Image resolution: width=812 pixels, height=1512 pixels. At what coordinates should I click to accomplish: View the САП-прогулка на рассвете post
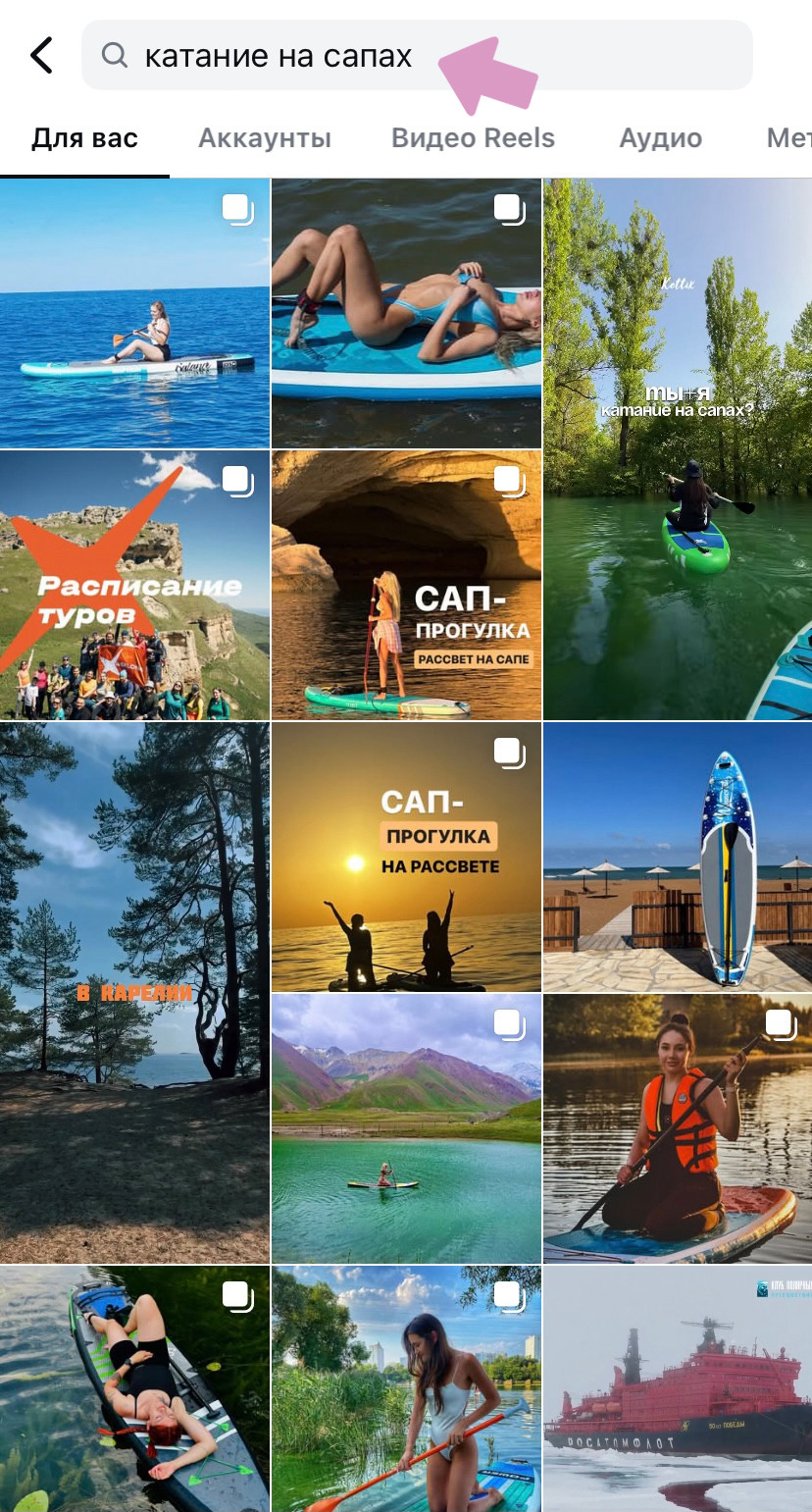click(406, 857)
